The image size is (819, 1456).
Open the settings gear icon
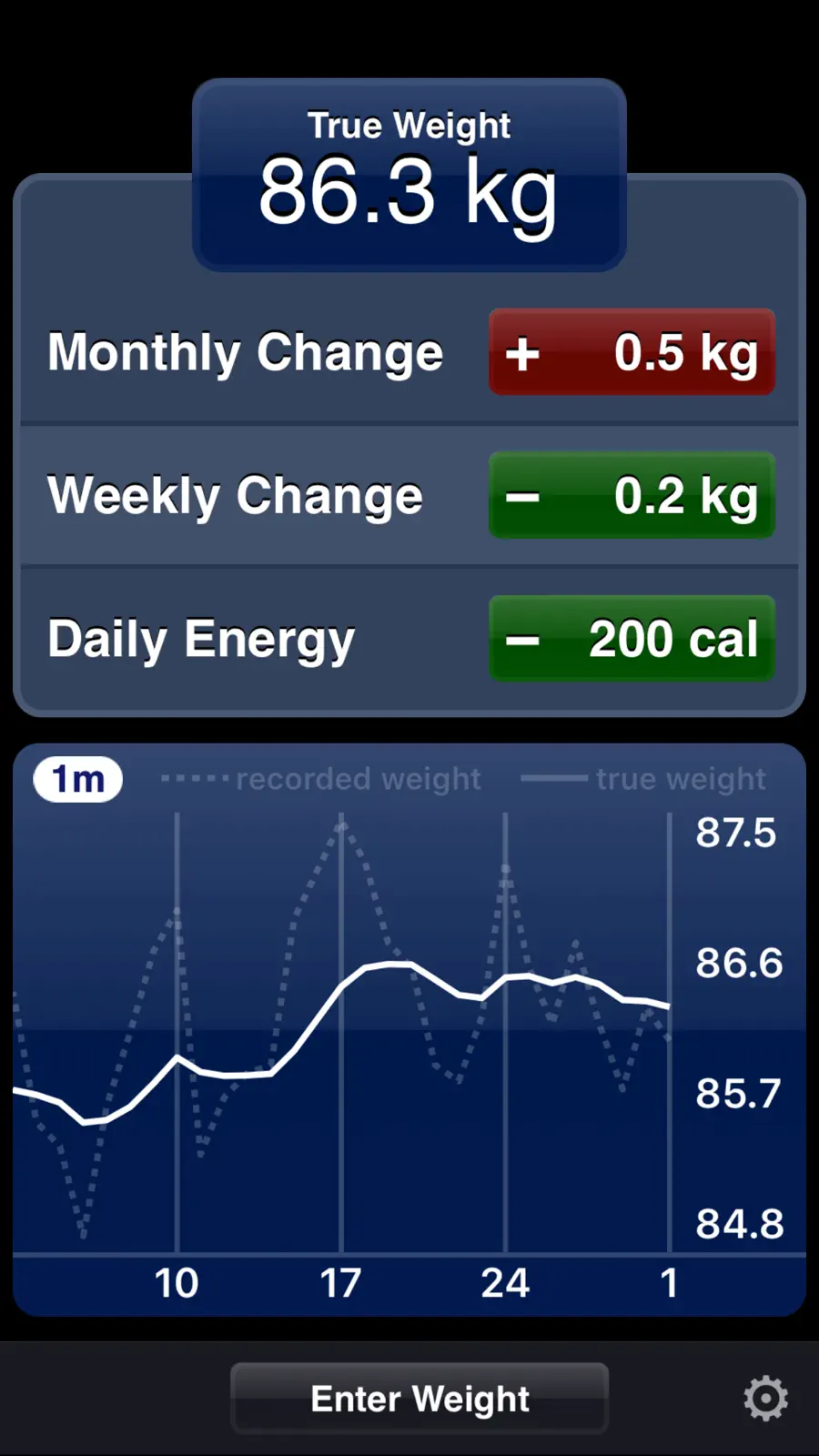pyautogui.click(x=765, y=1399)
